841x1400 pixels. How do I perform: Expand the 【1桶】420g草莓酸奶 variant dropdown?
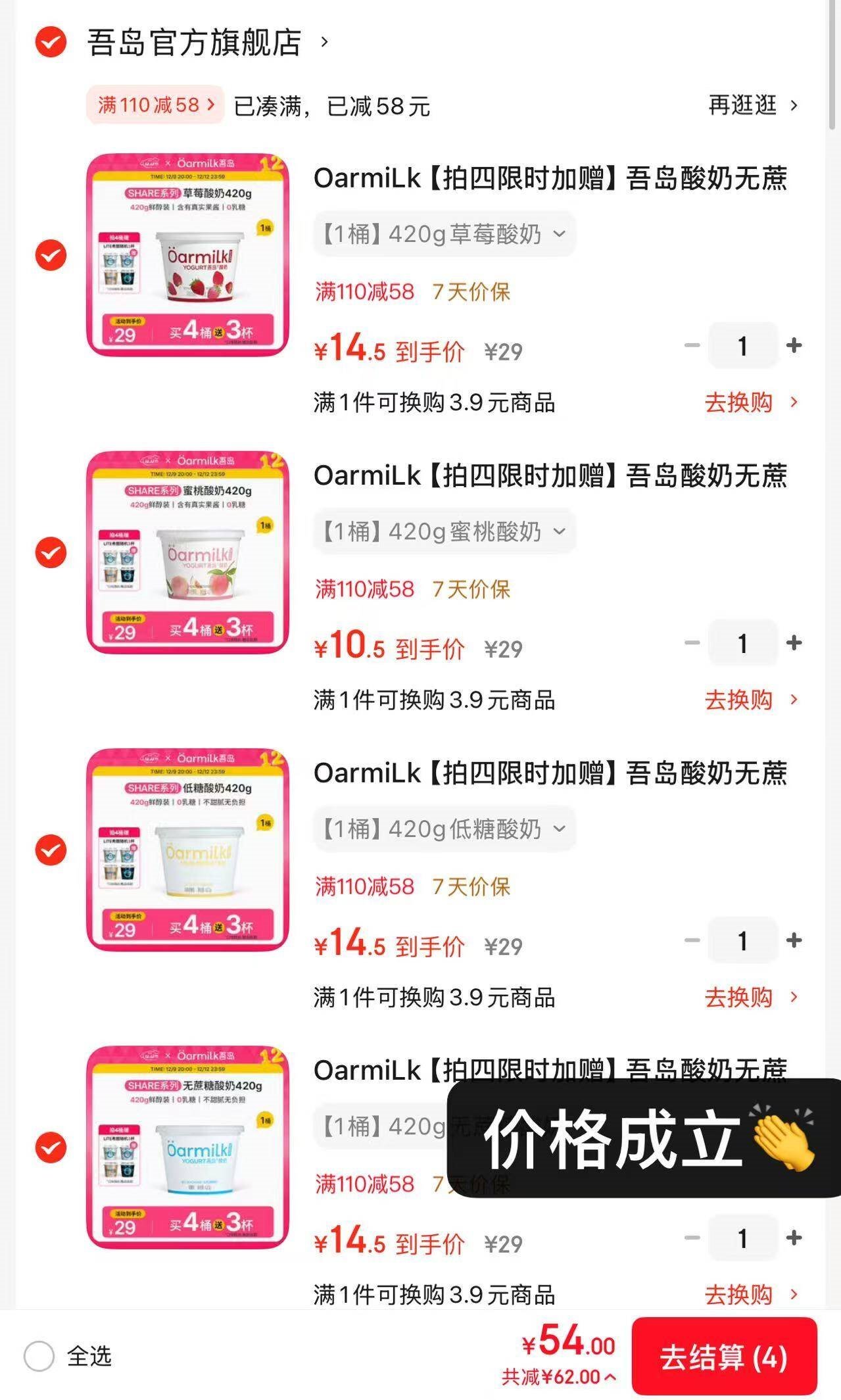[444, 234]
